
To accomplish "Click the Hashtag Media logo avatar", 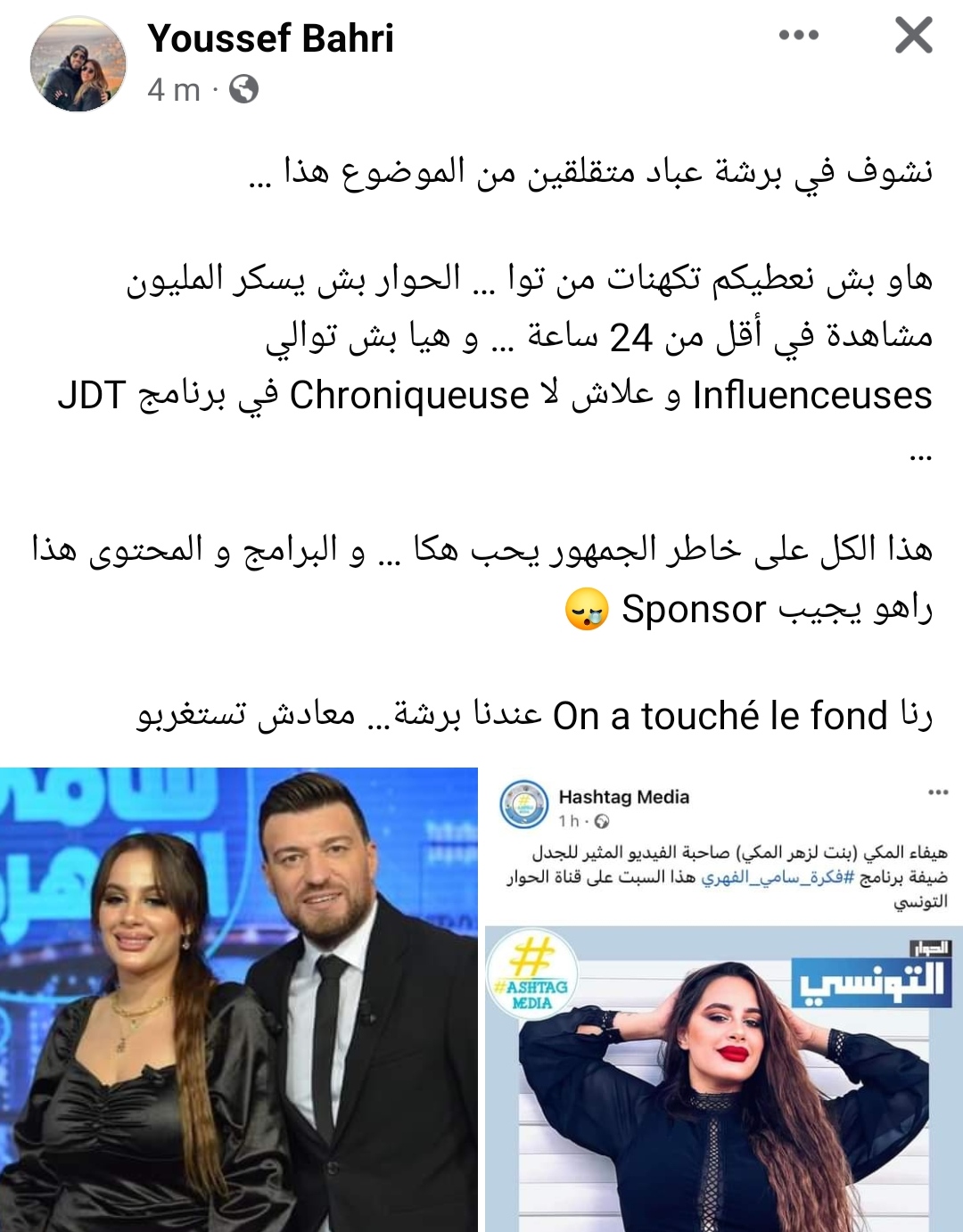I will pos(524,801).
